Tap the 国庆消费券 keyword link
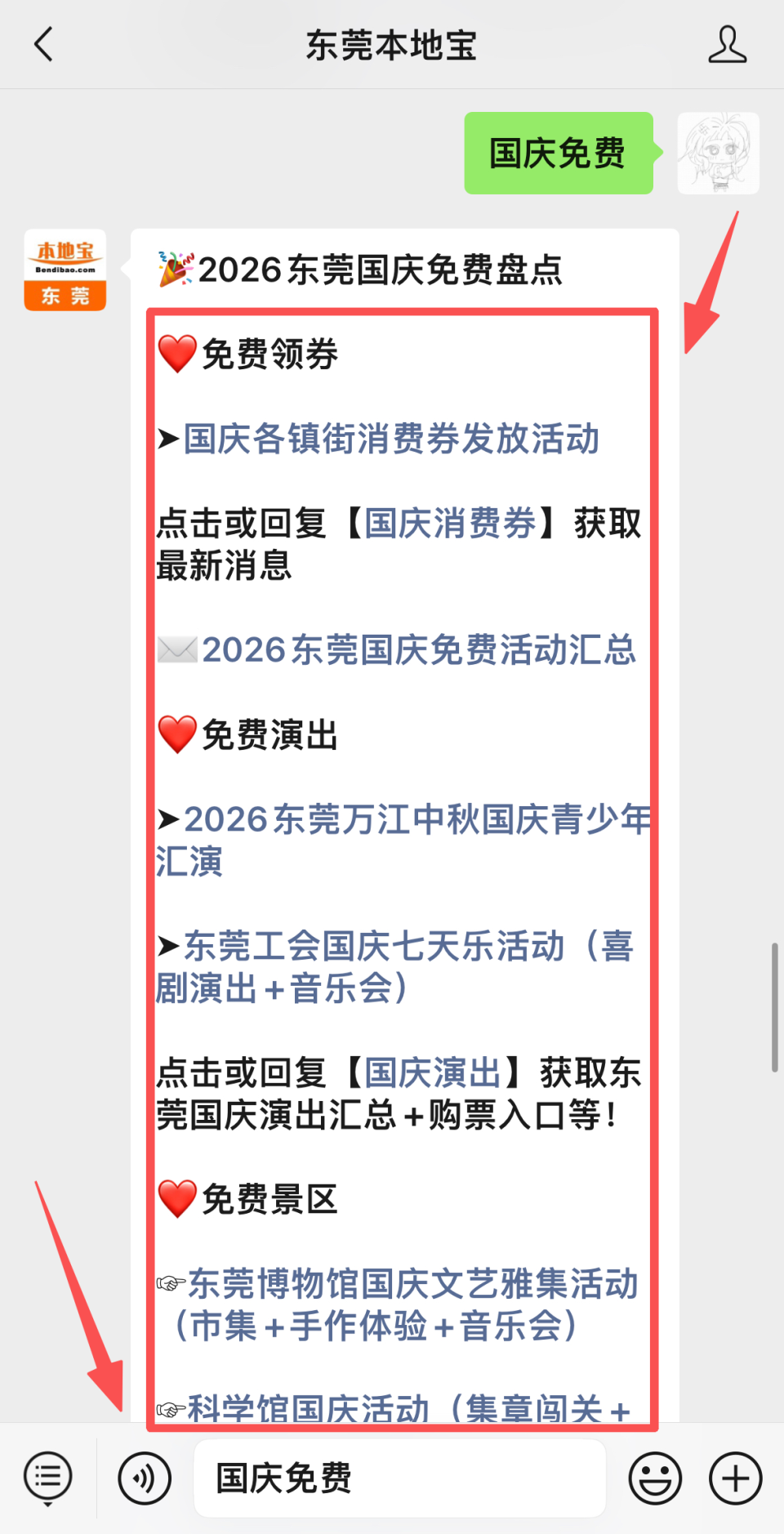Viewport: 784px width, 1534px height. coord(450,524)
